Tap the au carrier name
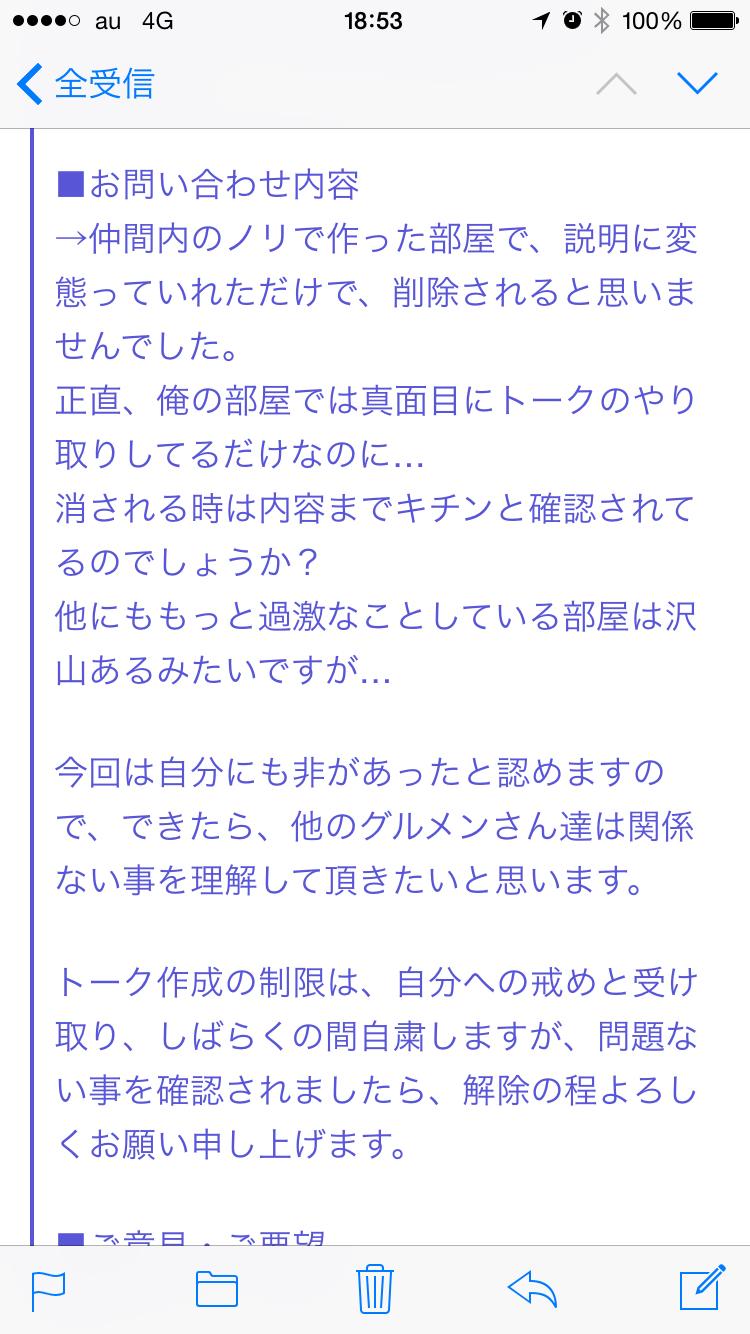This screenshot has width=750, height=1334. pos(109,20)
